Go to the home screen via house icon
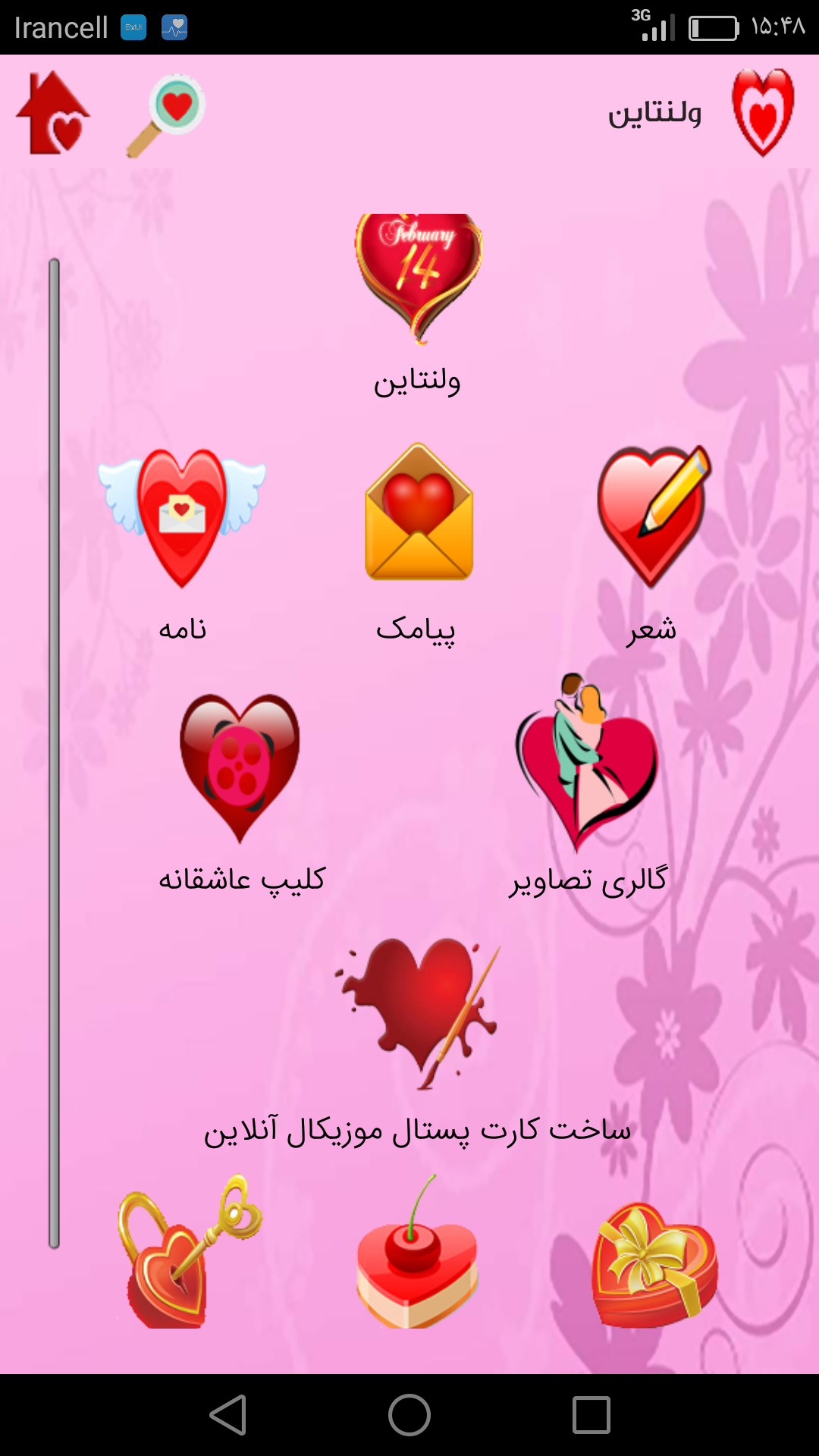The image size is (819, 1456). tap(53, 113)
